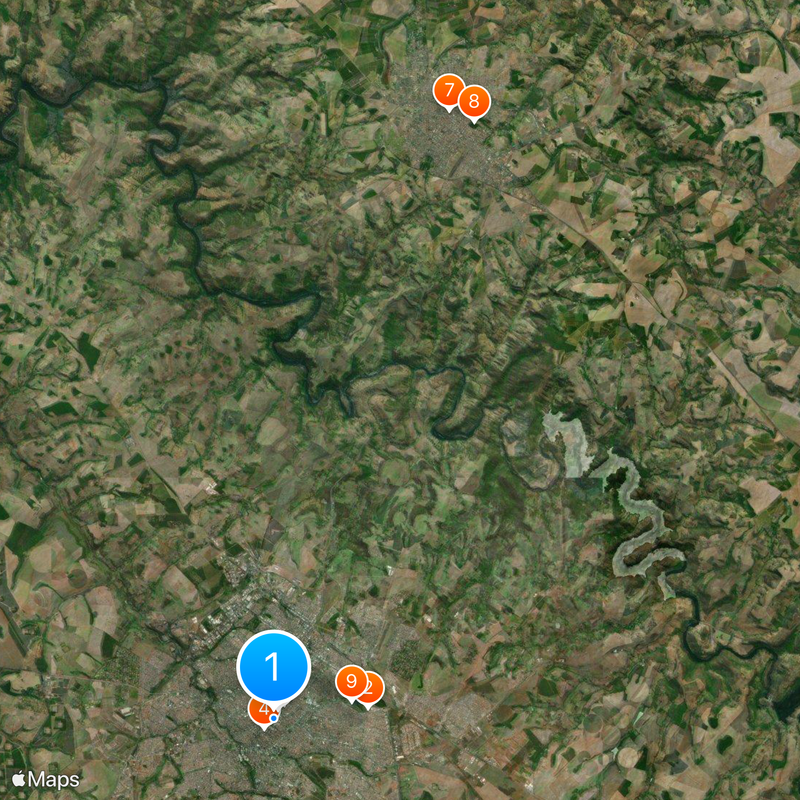
Task: Select map pin number 9
Action: 350,681
